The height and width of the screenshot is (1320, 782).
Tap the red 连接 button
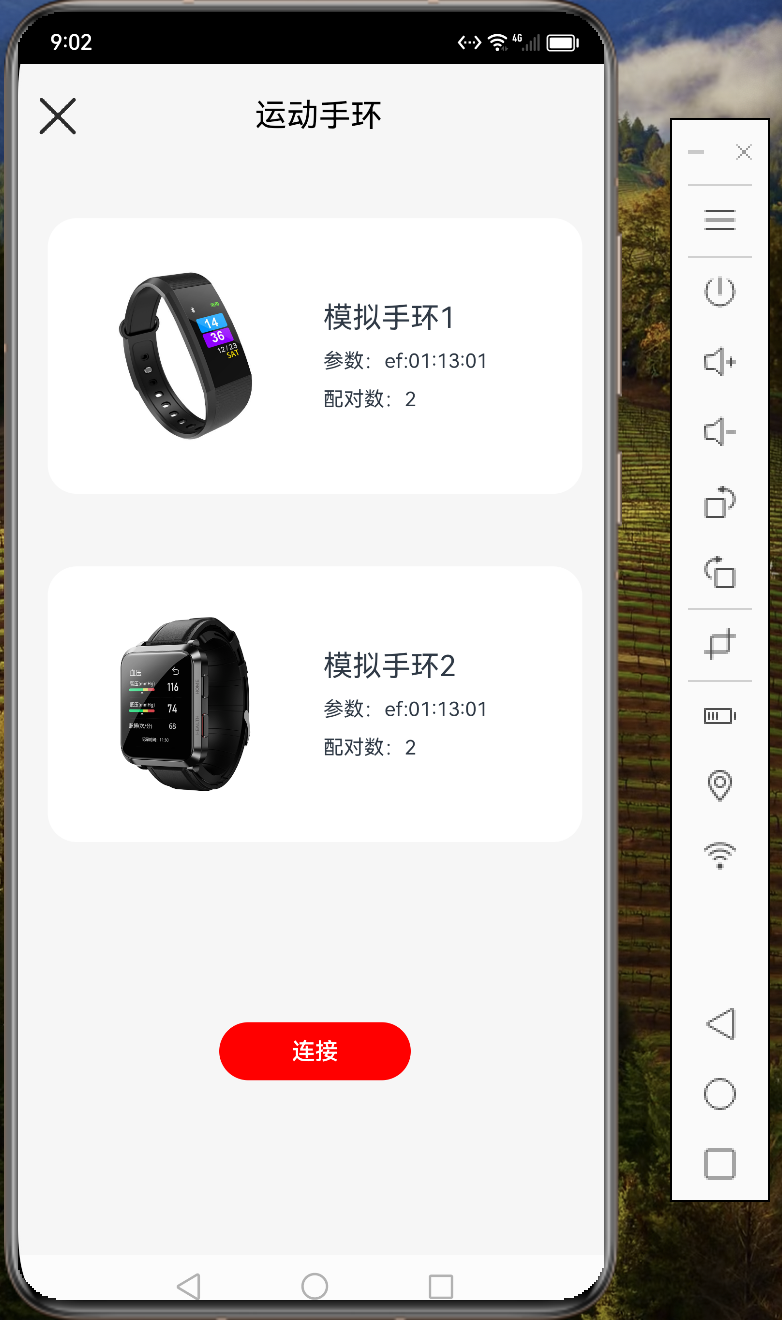(315, 1051)
